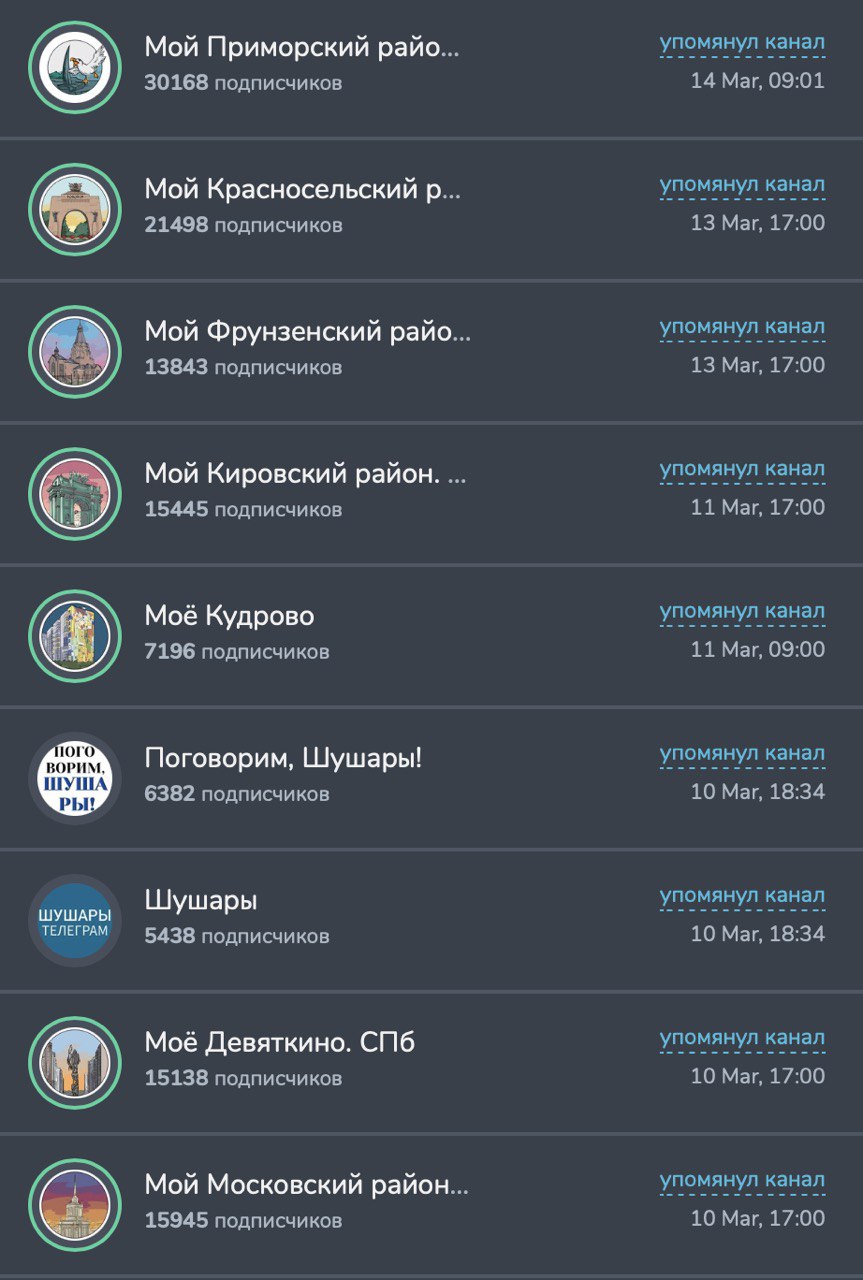The width and height of the screenshot is (863, 1280).
Task: Tap 'упомянул канал' link for Мой Фрунзенский район
Action: click(x=742, y=327)
